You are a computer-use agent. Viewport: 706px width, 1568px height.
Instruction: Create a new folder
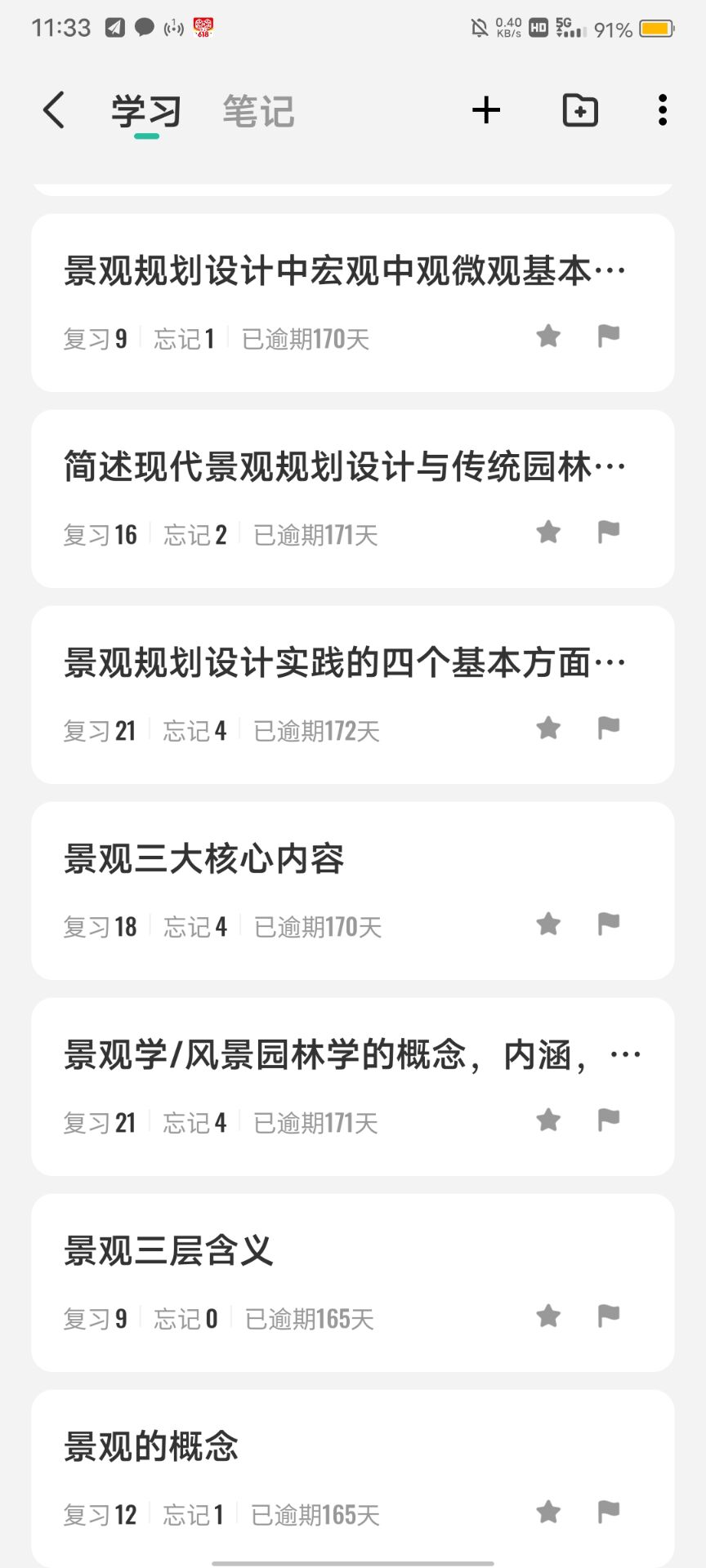click(x=580, y=110)
